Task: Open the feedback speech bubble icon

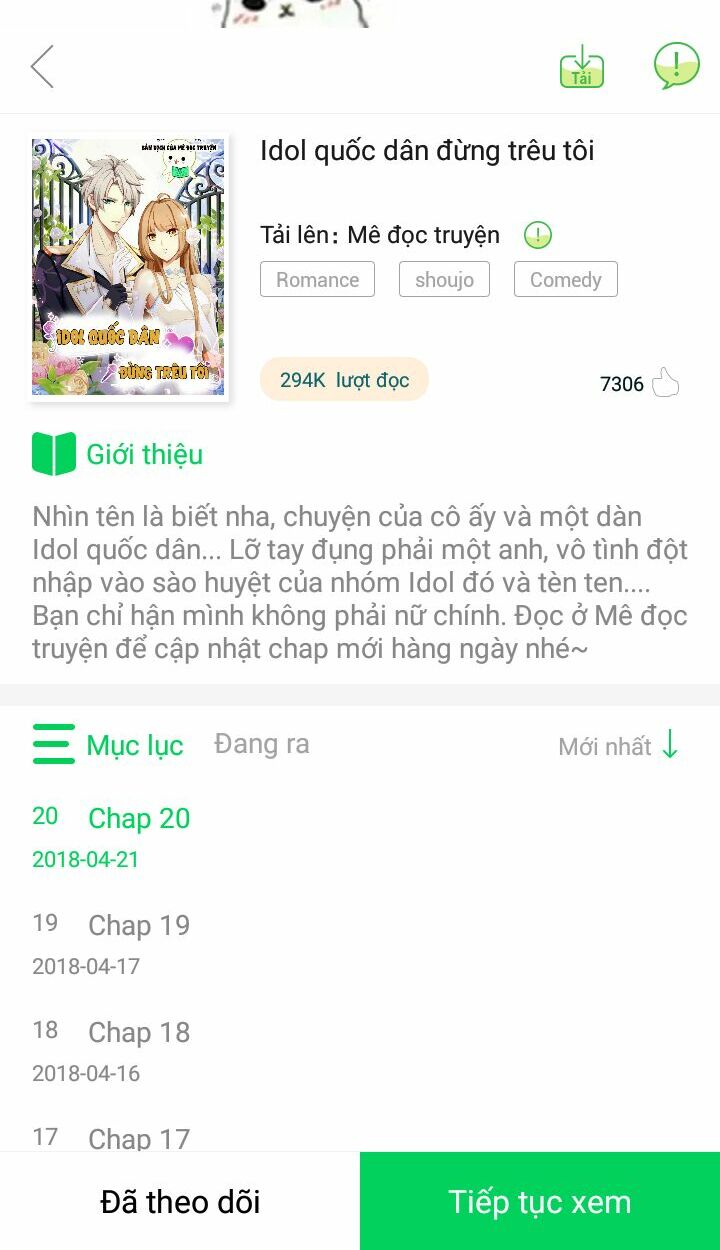Action: pyautogui.click(x=675, y=66)
